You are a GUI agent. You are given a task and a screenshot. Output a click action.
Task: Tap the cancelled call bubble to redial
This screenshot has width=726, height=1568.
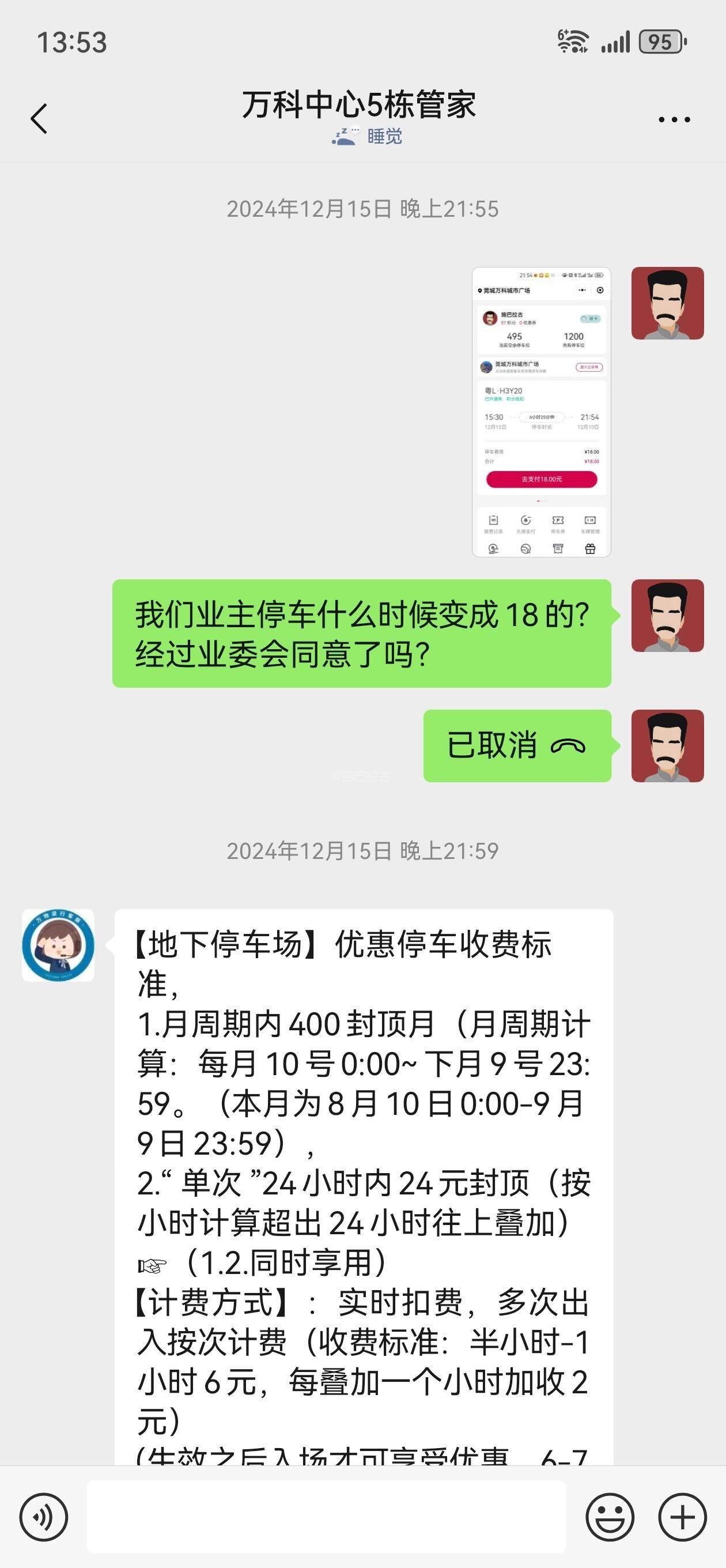click(517, 745)
